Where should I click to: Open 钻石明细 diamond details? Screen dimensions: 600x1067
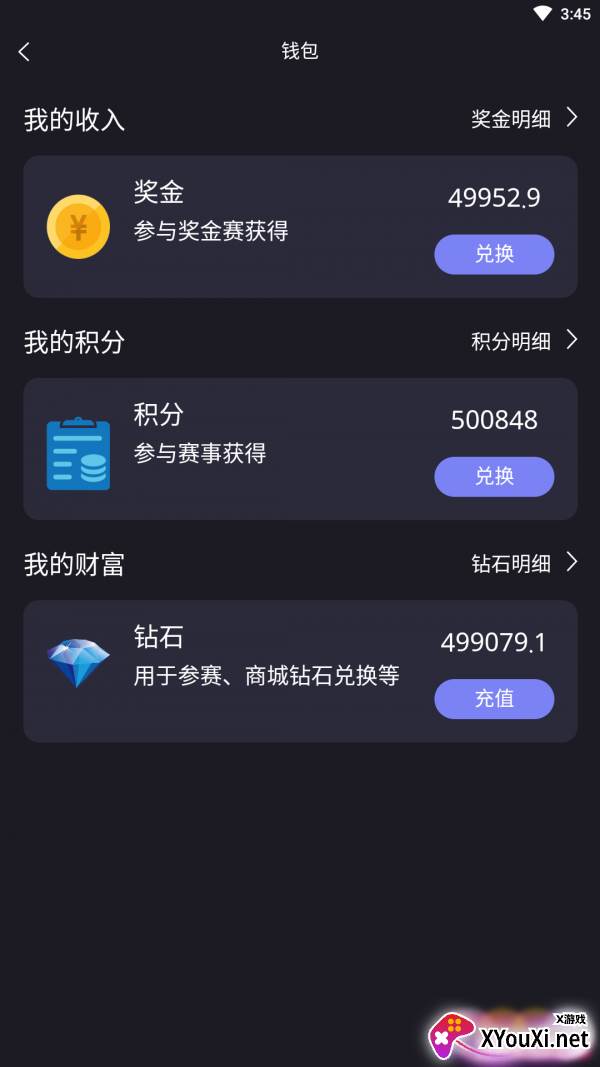pyautogui.click(x=524, y=563)
